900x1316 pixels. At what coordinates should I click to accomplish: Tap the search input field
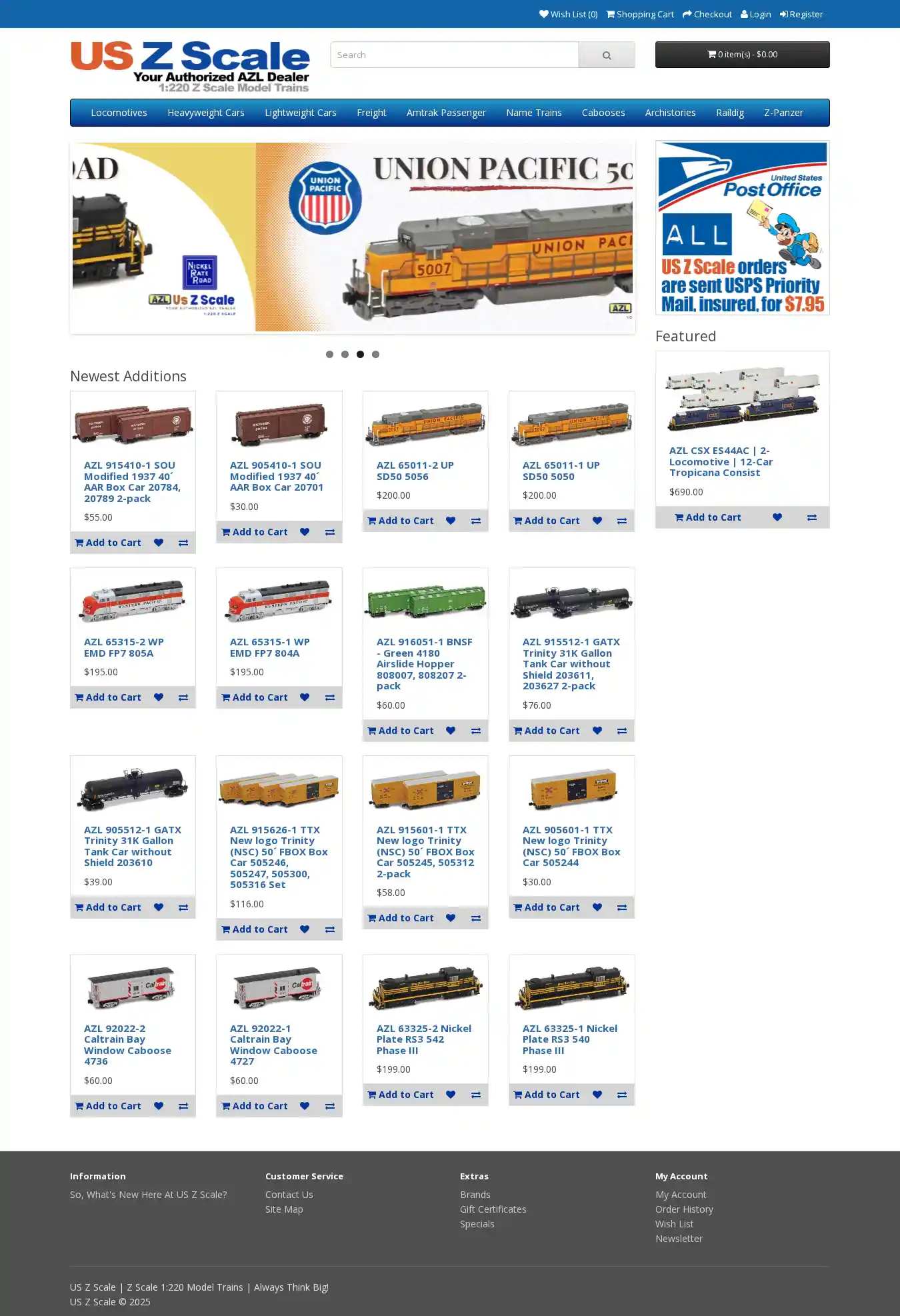click(x=454, y=55)
